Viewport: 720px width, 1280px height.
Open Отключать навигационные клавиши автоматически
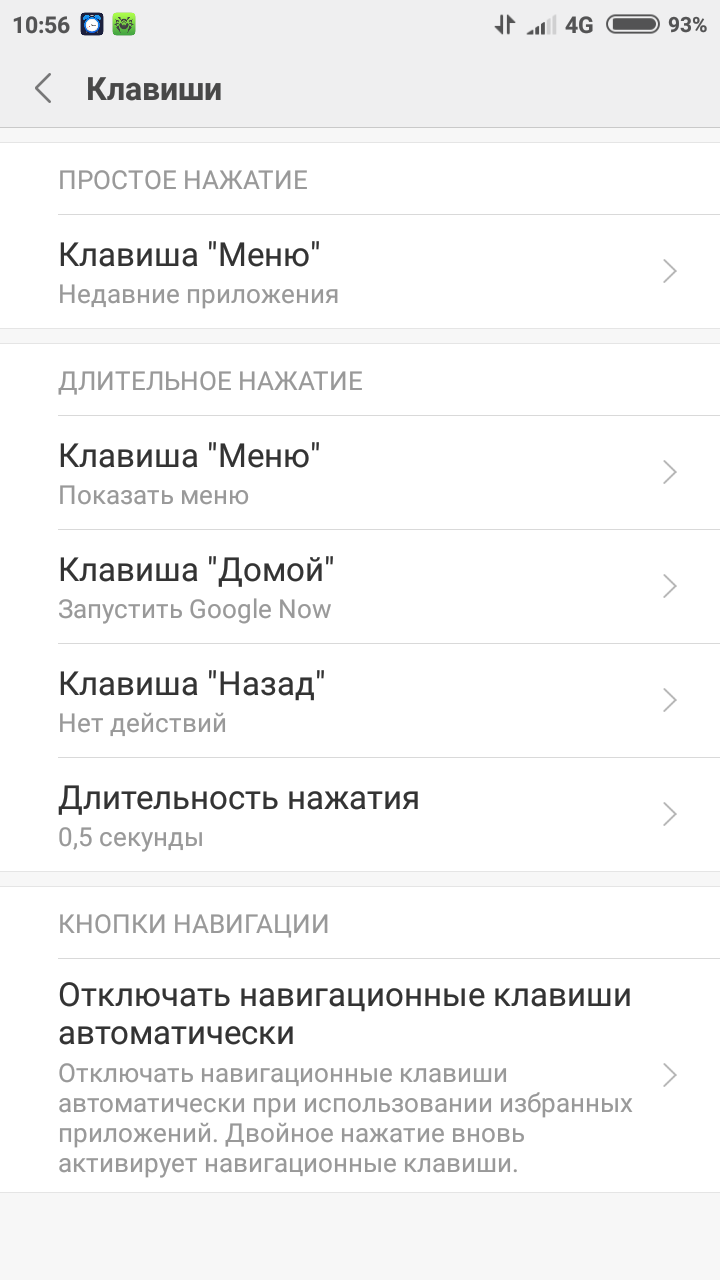click(360, 1075)
